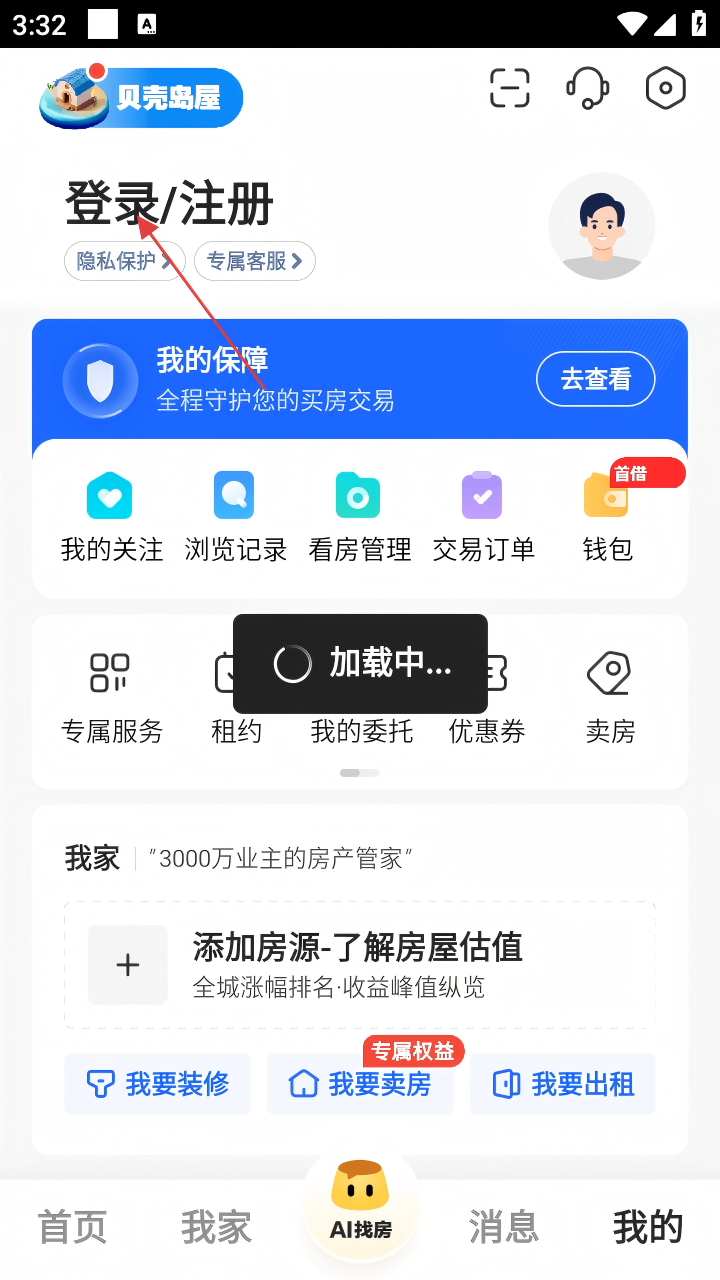Open 卖房 sell house entry
Viewport: 720px width, 1280px height.
[609, 697]
